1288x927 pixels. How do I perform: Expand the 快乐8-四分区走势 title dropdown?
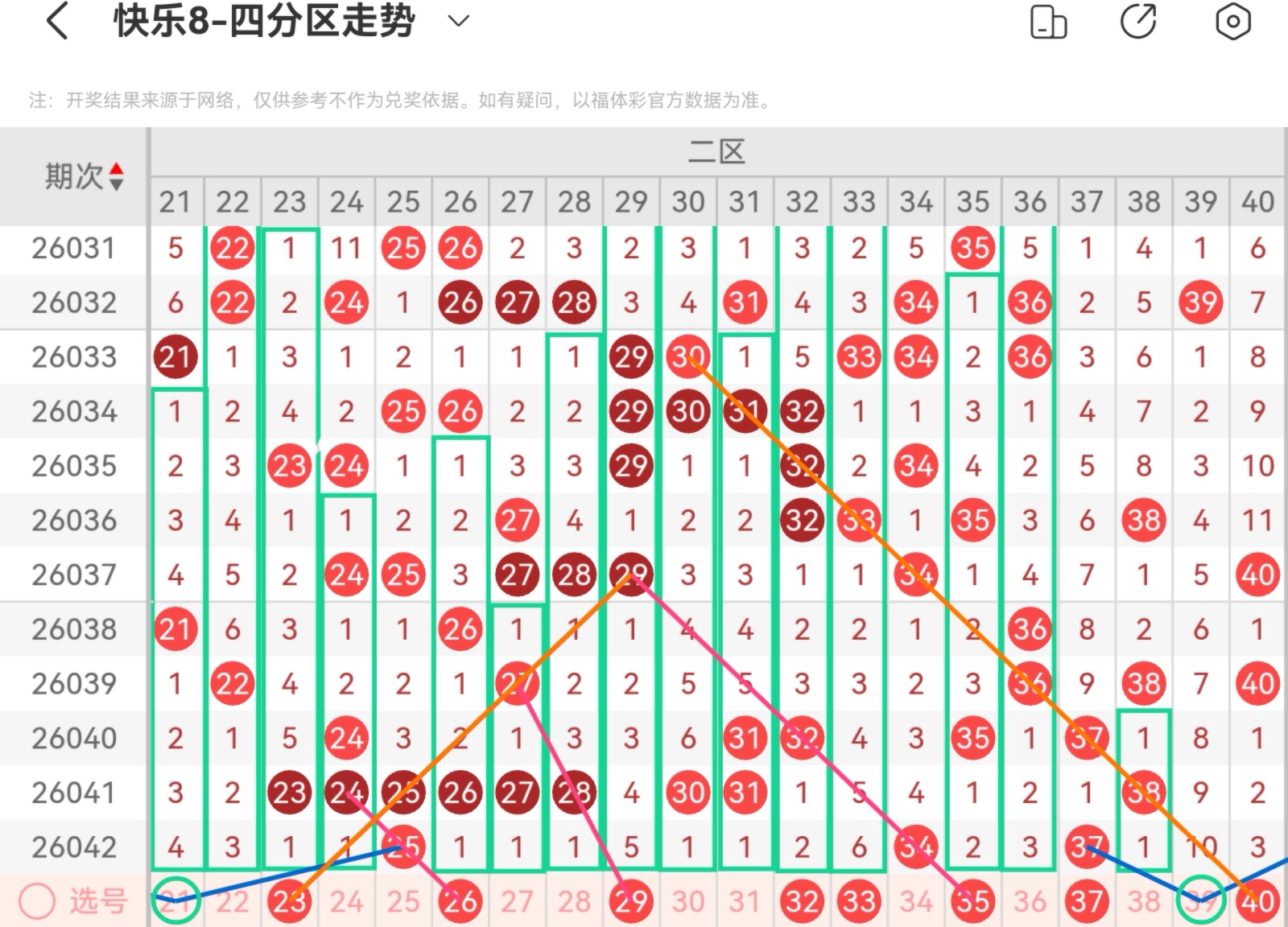tap(458, 22)
